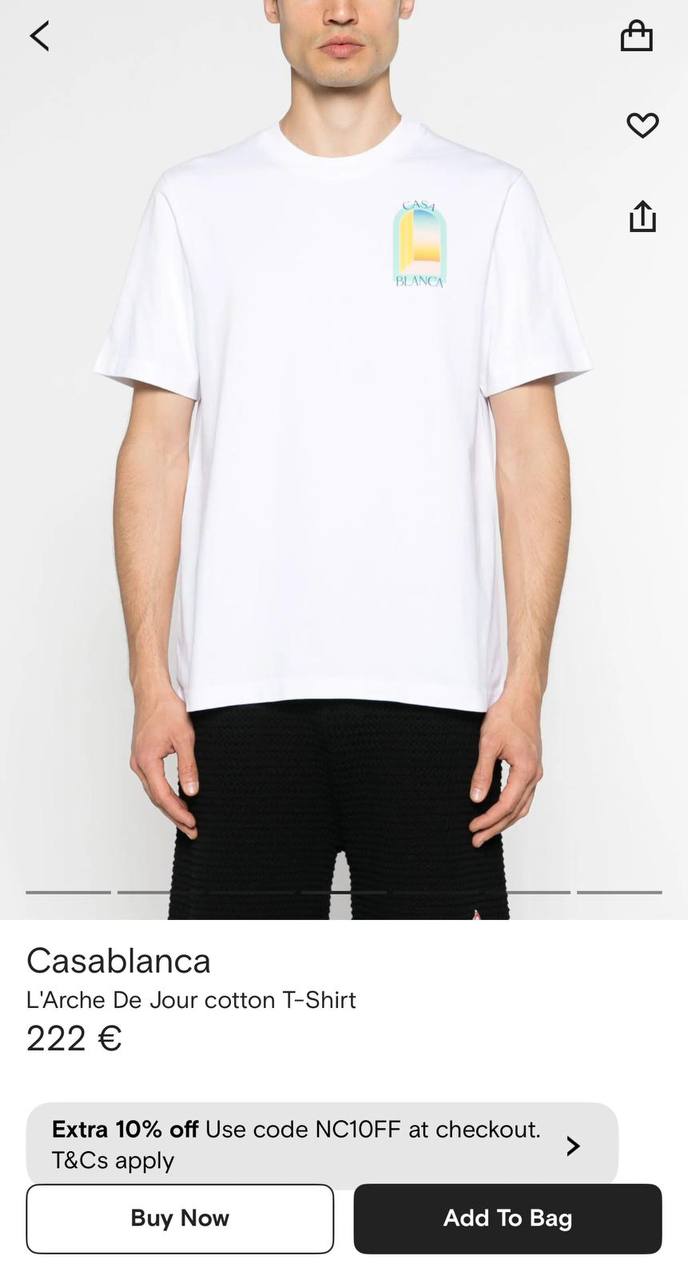
Task: Tap the Buy Now button
Action: click(x=180, y=1218)
